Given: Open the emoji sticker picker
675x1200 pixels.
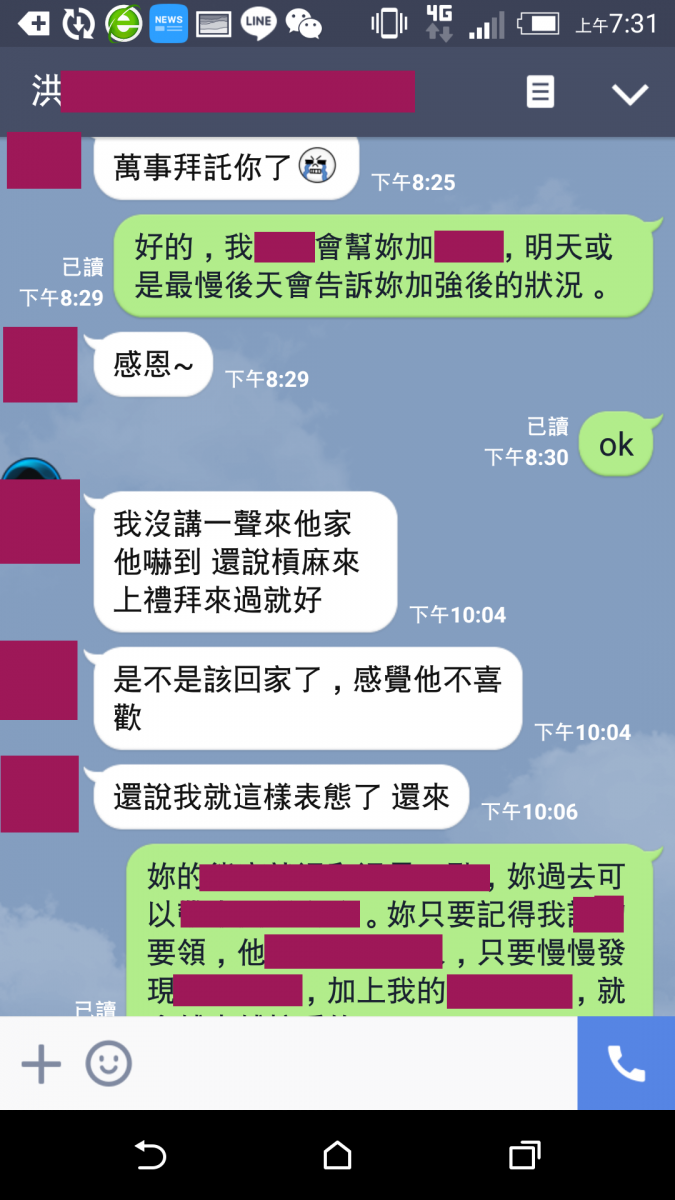Looking at the screenshot, I should point(109,1064).
